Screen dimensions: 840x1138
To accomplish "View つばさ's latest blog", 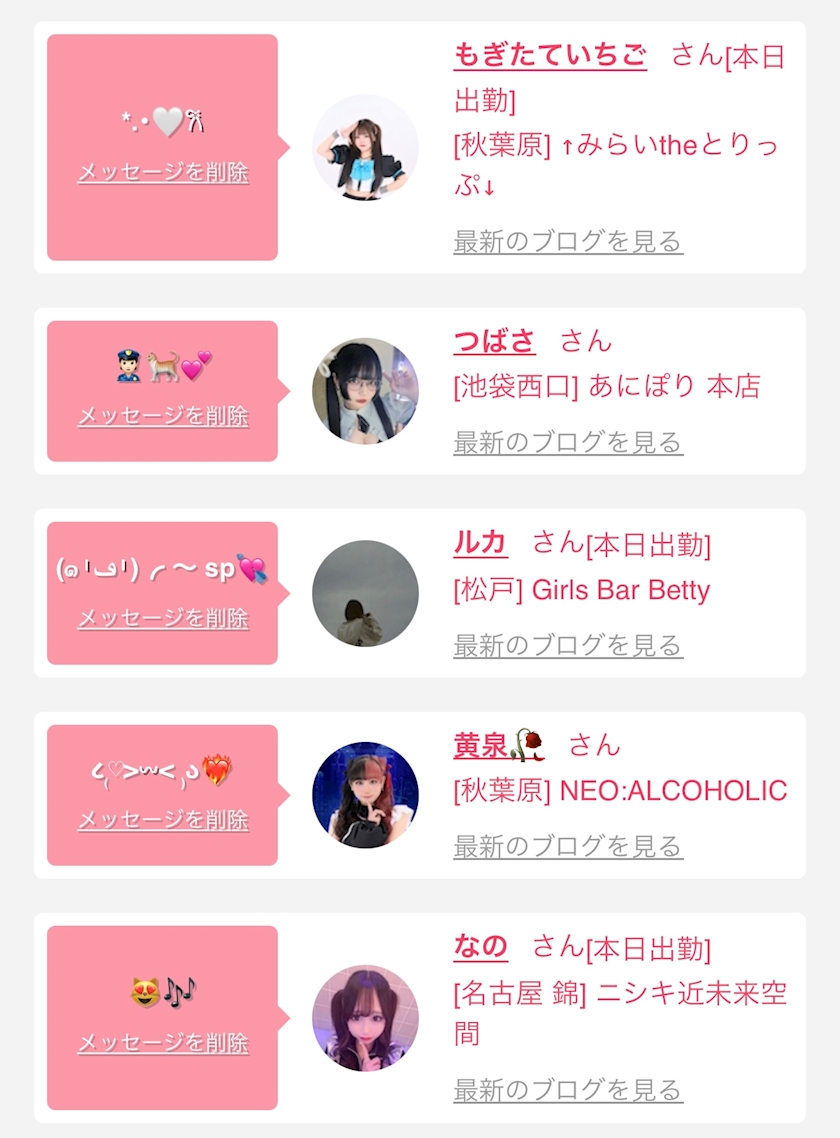I will 568,441.
